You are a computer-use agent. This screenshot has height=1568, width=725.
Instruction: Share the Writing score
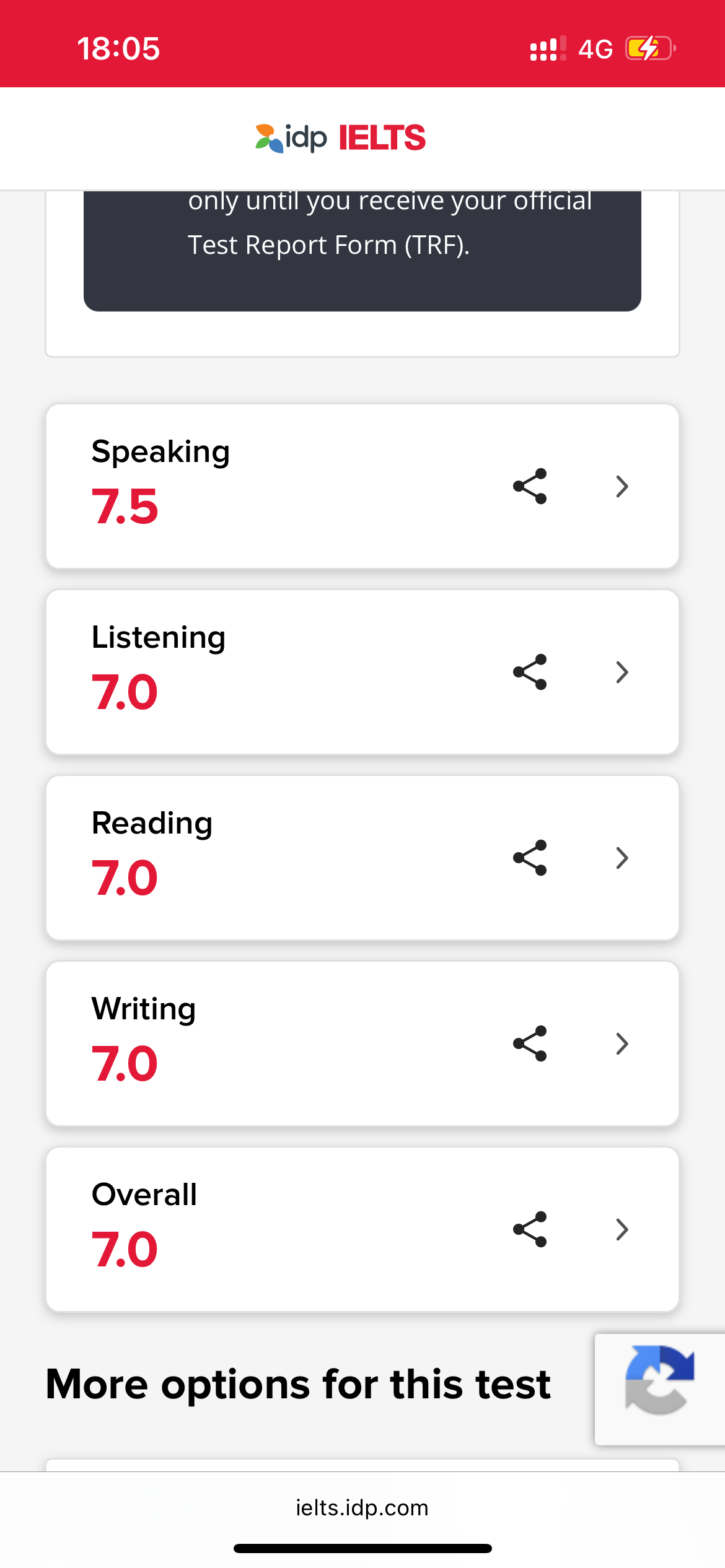[x=530, y=1043]
